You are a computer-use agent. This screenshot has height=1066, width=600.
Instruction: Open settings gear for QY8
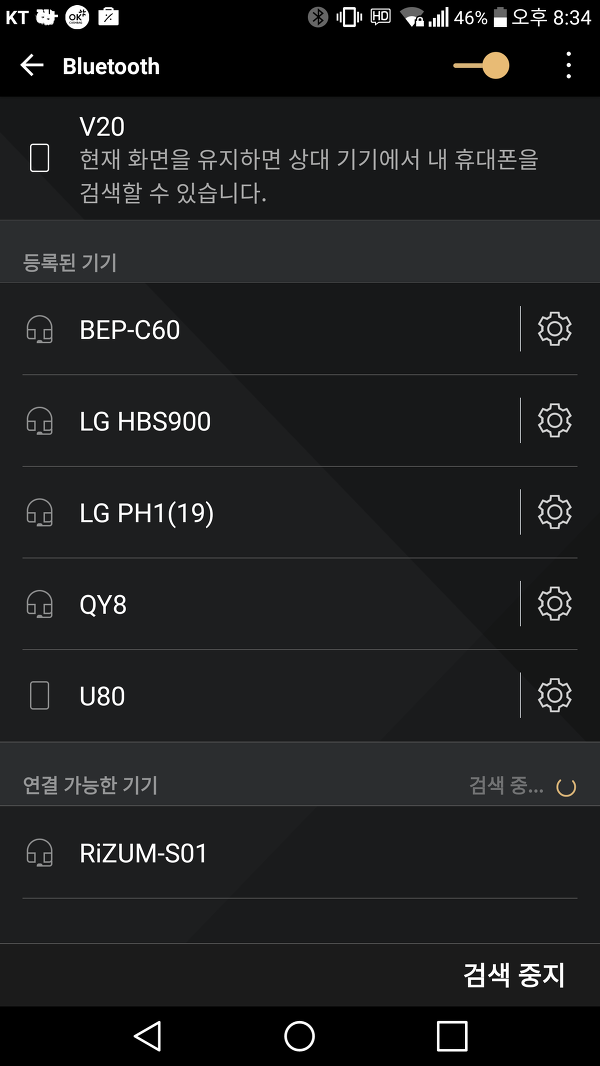[x=554, y=604]
